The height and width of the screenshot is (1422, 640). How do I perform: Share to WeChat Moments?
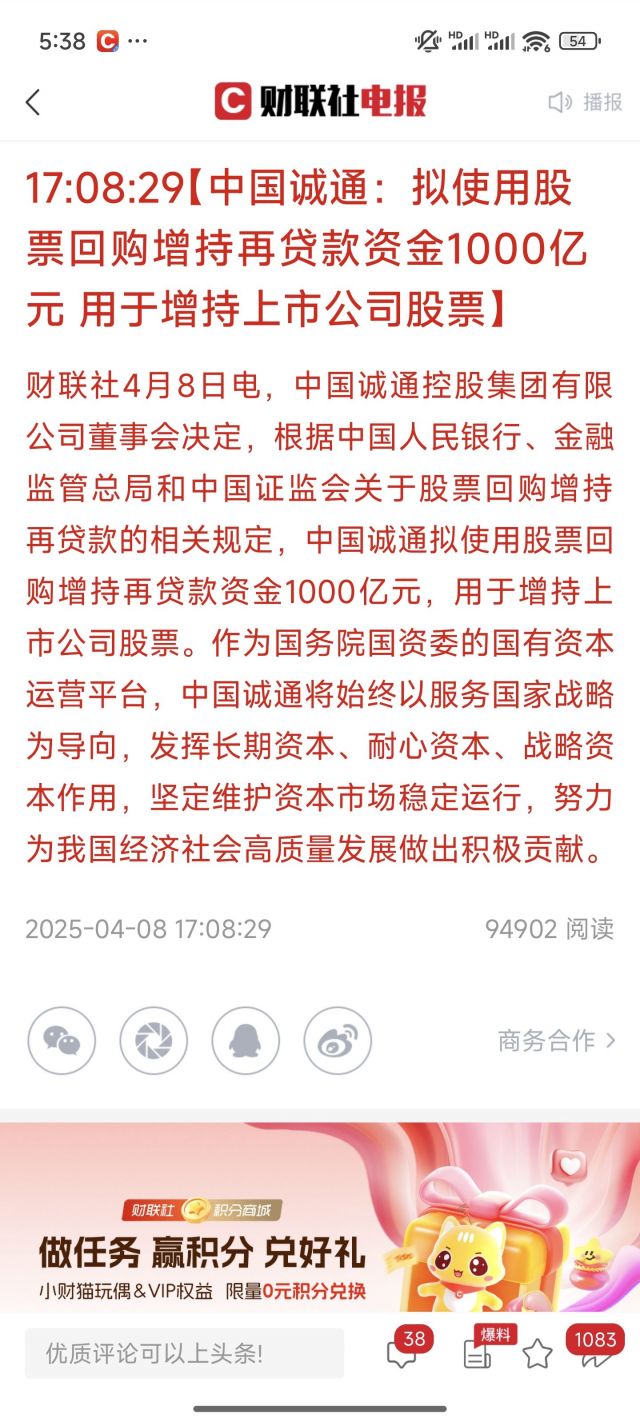point(154,1041)
